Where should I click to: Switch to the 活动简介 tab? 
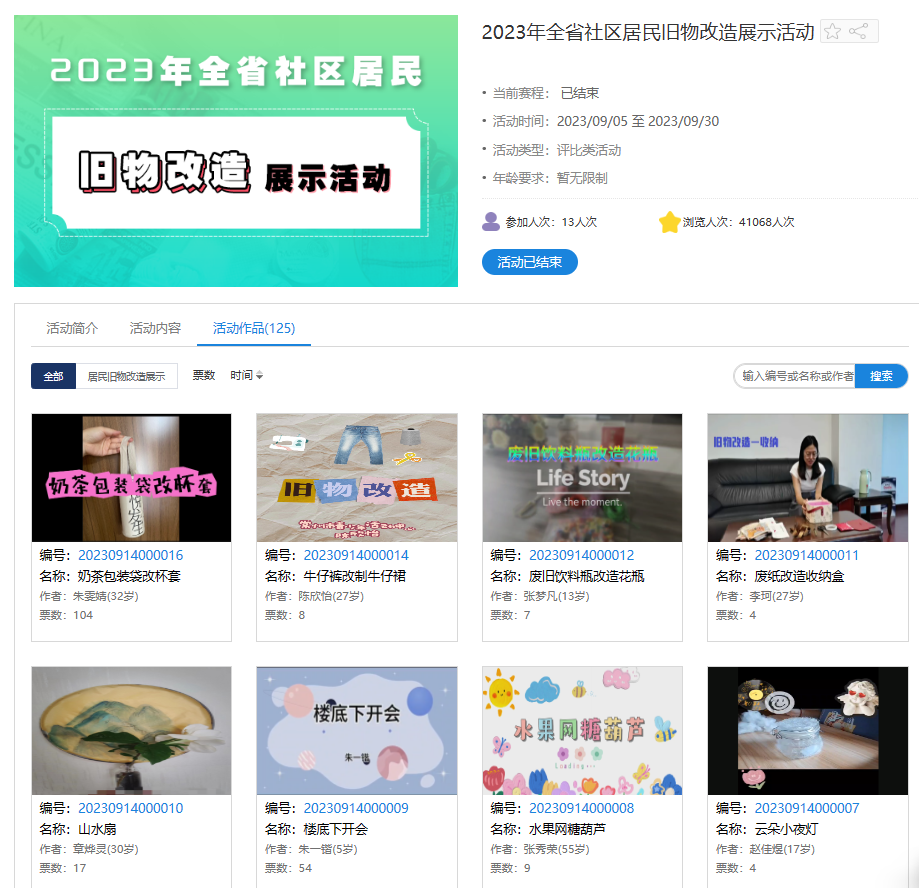[72, 328]
